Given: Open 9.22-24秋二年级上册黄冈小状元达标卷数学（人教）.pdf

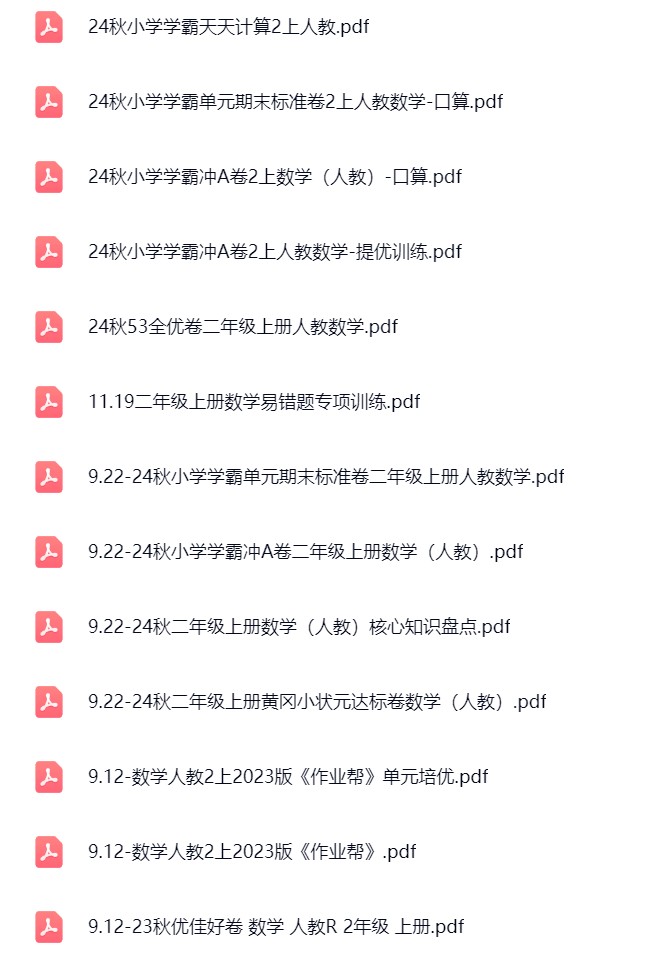Looking at the screenshot, I should pyautogui.click(x=317, y=702).
